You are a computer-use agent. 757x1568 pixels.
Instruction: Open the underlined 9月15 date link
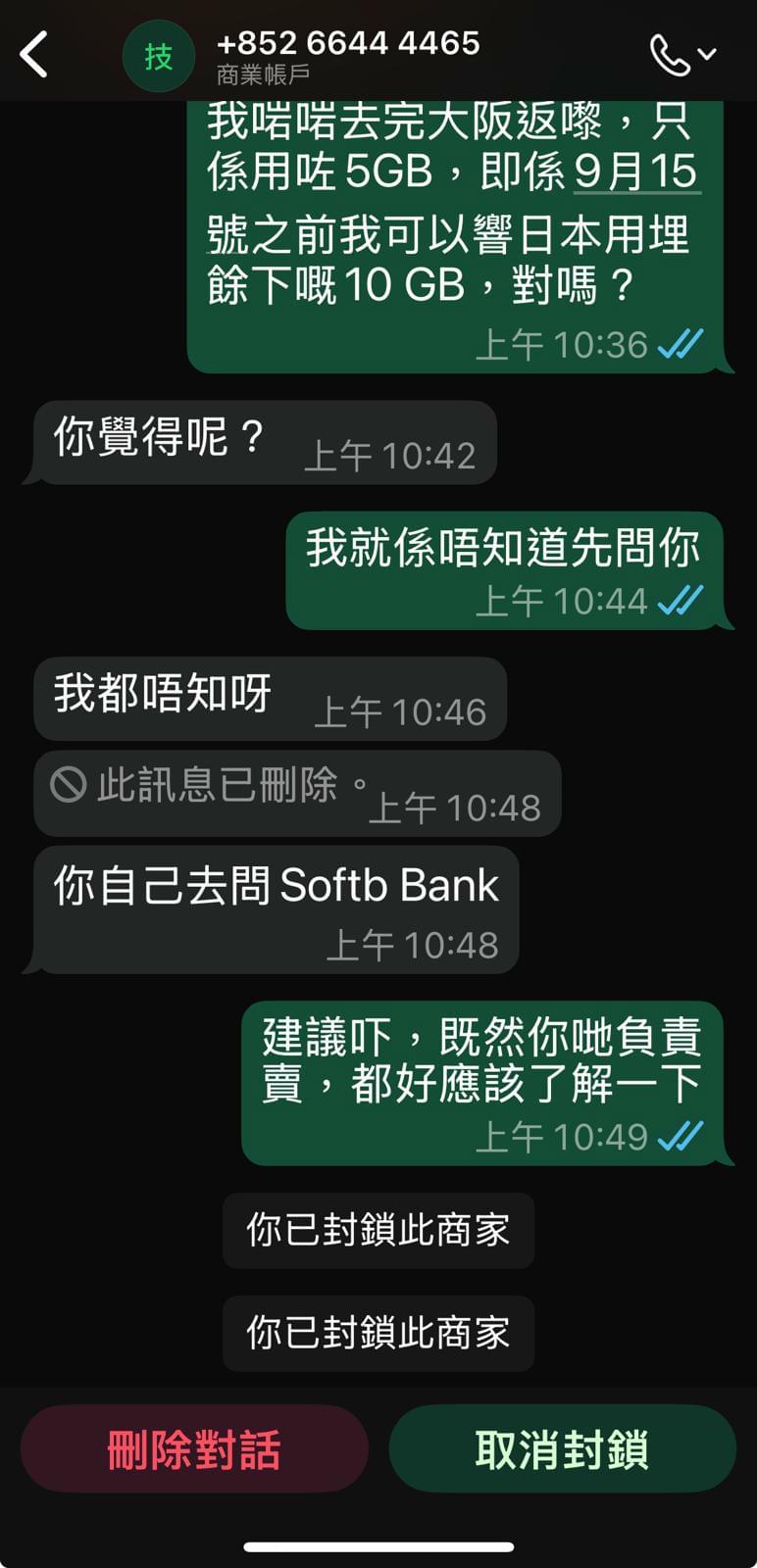(x=635, y=171)
